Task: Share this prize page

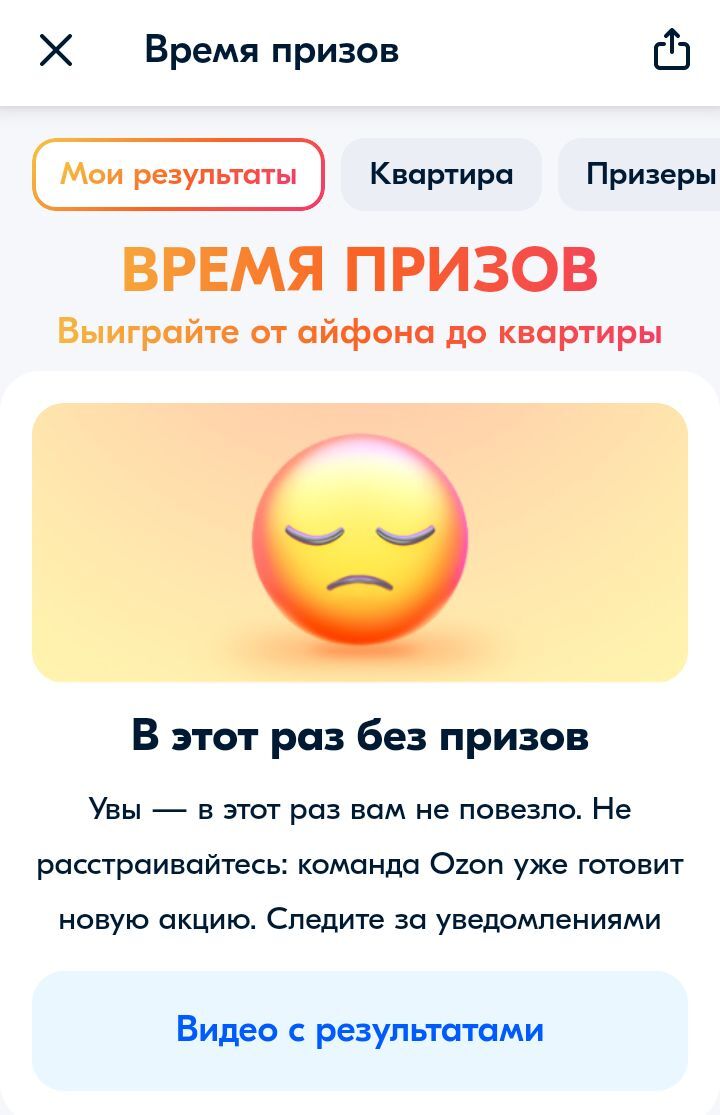Action: [672, 50]
